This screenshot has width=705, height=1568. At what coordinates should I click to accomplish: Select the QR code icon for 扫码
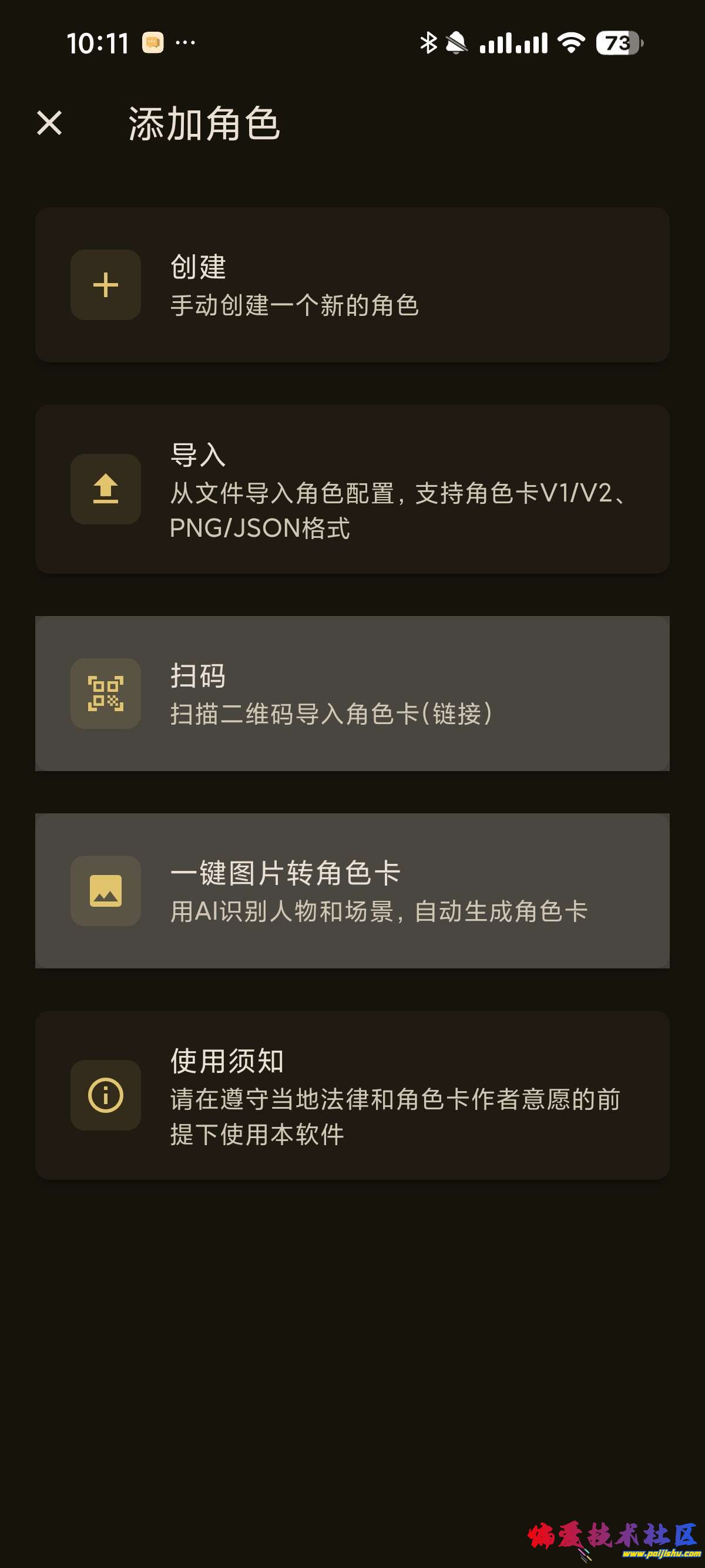point(105,694)
